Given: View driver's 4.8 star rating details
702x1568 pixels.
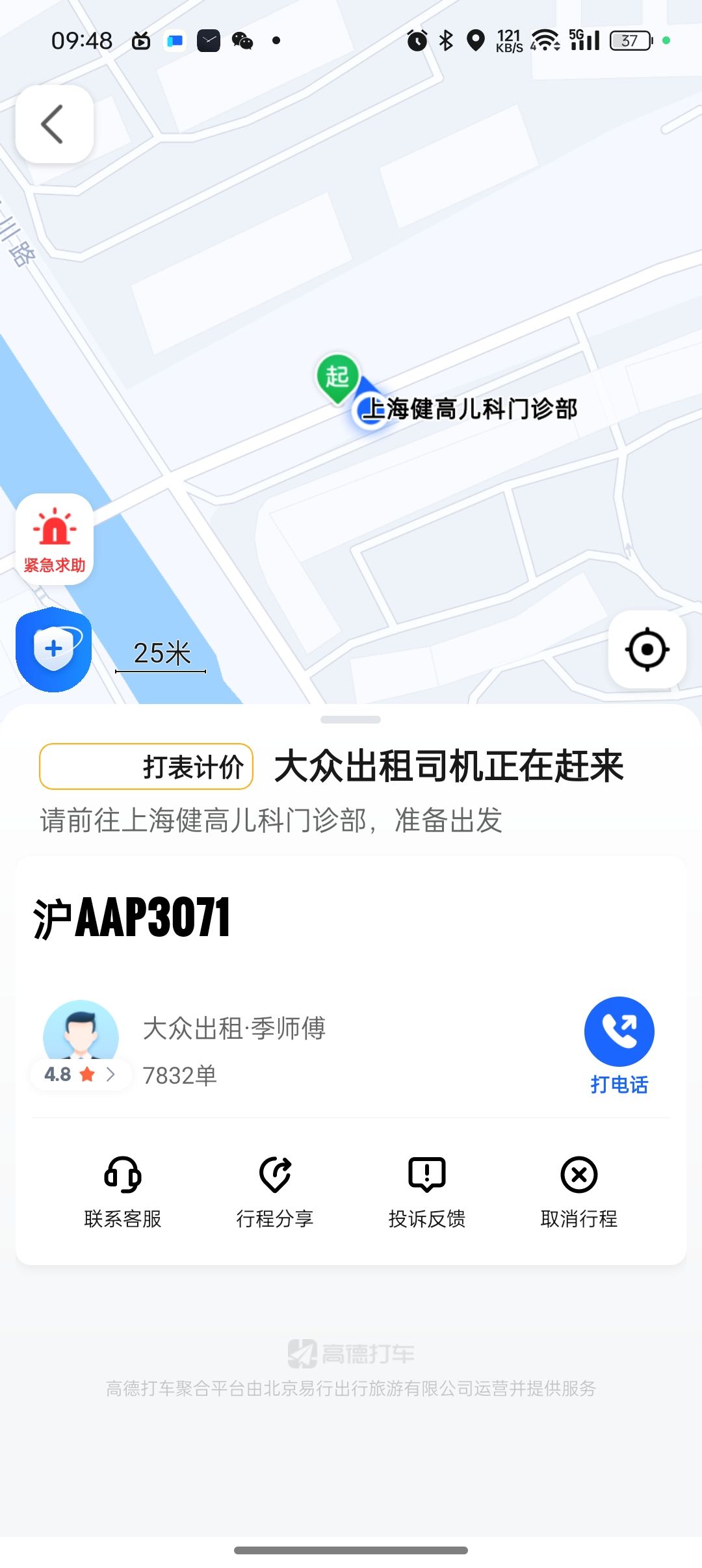Looking at the screenshot, I should tap(81, 1074).
